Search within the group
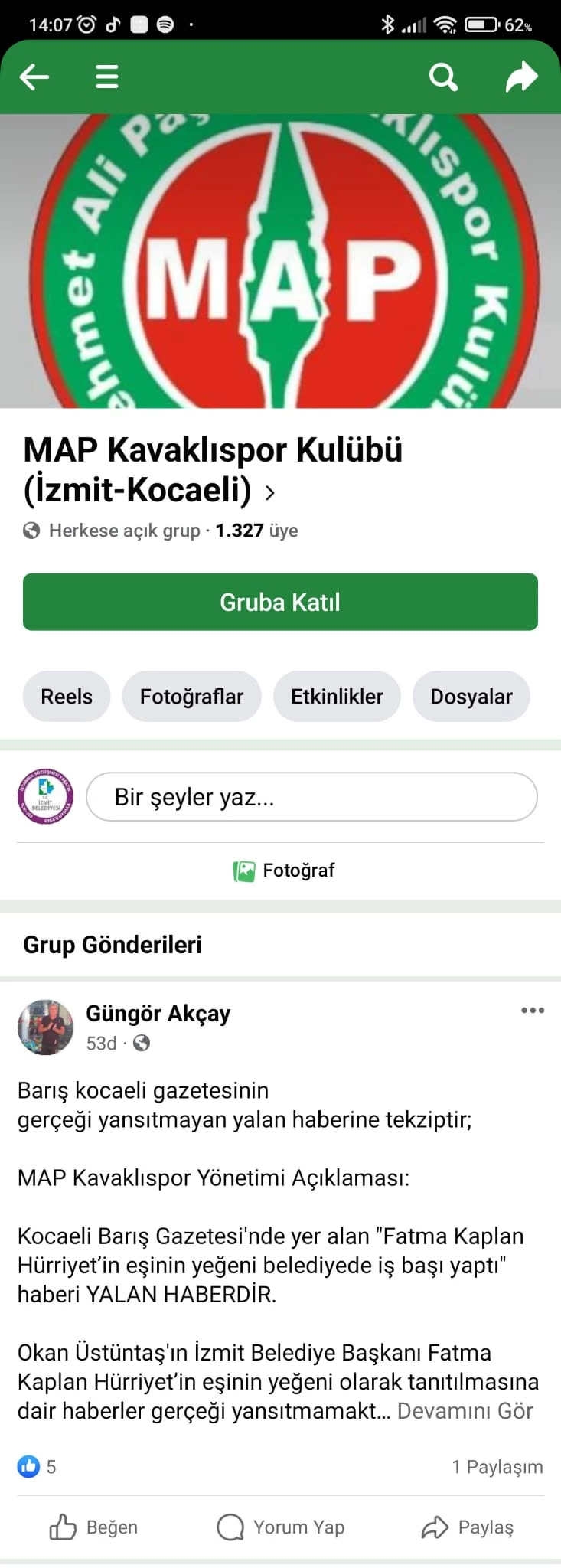The image size is (561, 1568). tap(443, 77)
